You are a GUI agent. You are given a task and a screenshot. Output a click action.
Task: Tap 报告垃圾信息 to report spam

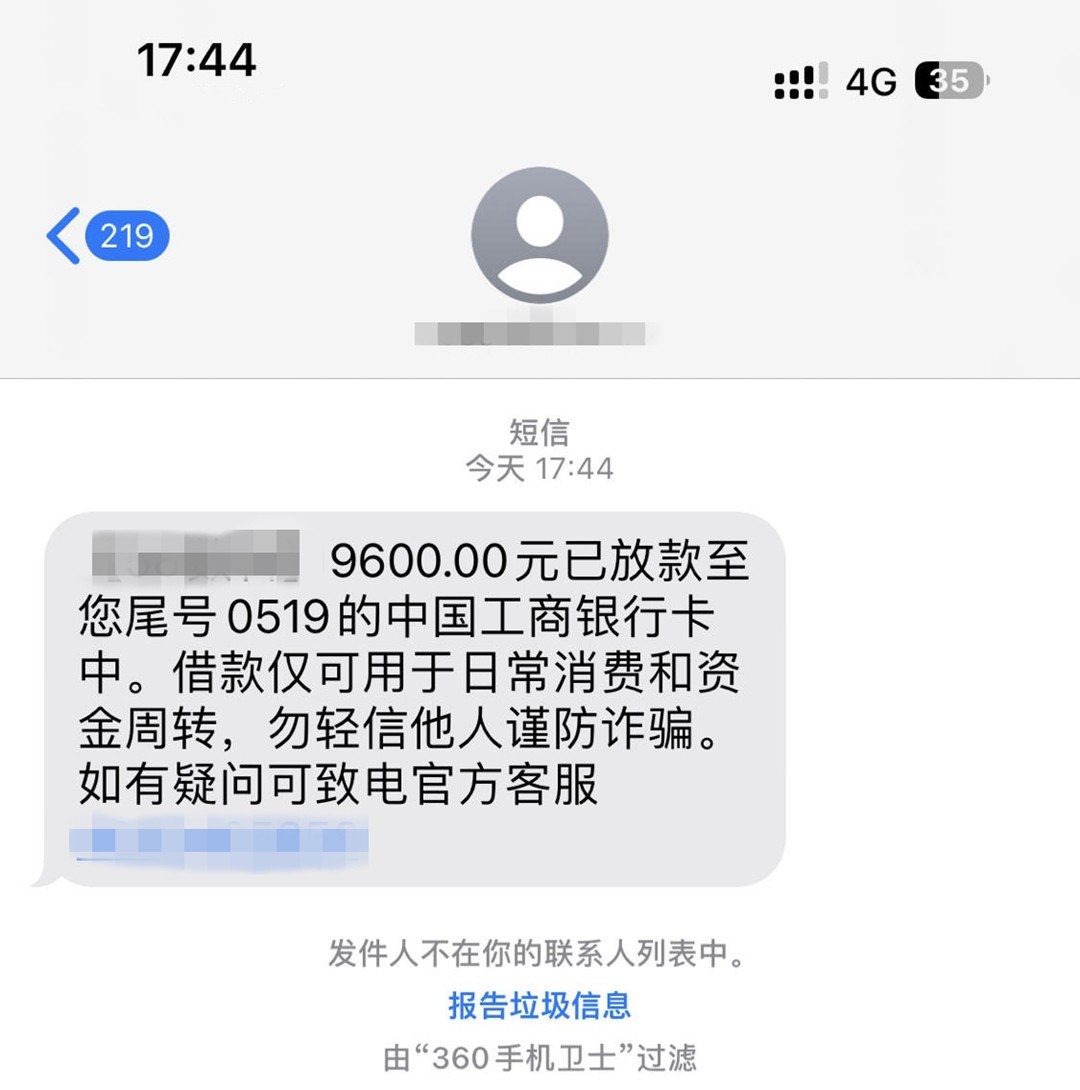(540, 1005)
